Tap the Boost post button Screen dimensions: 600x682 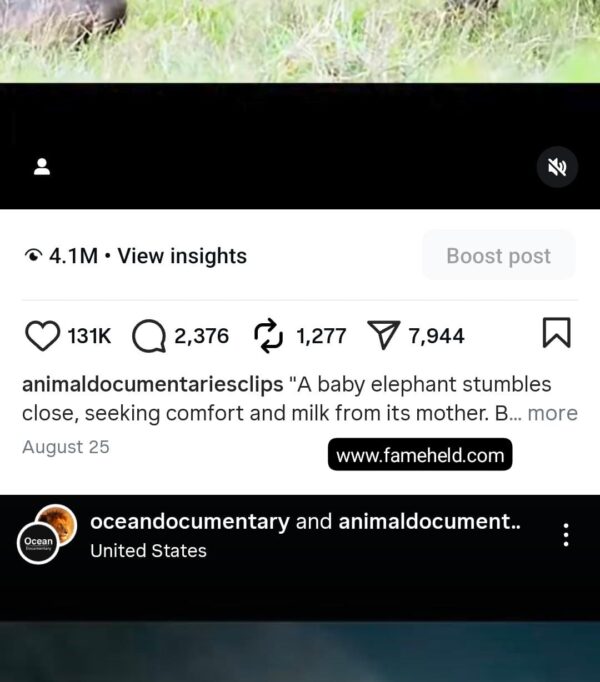click(x=498, y=256)
